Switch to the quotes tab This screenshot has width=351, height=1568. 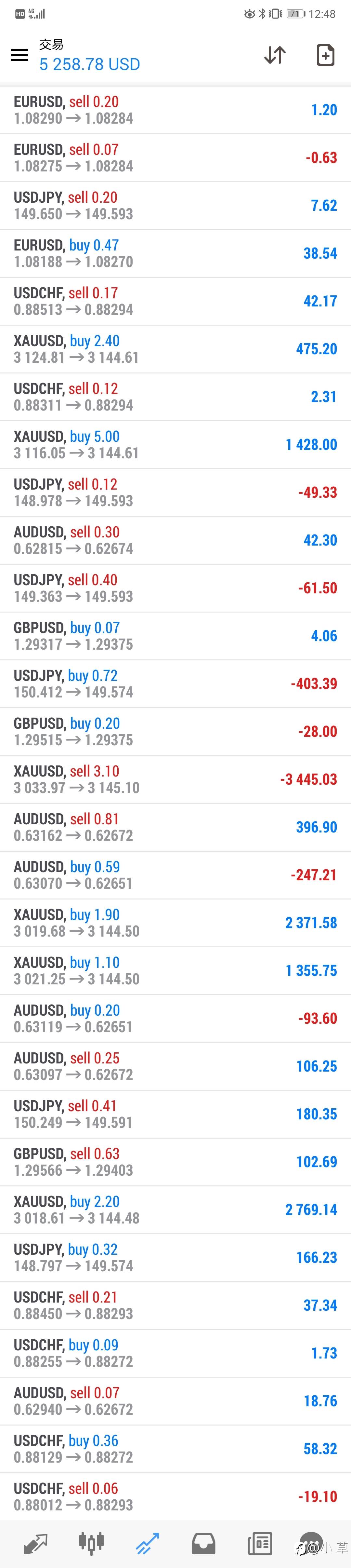tap(35, 1543)
